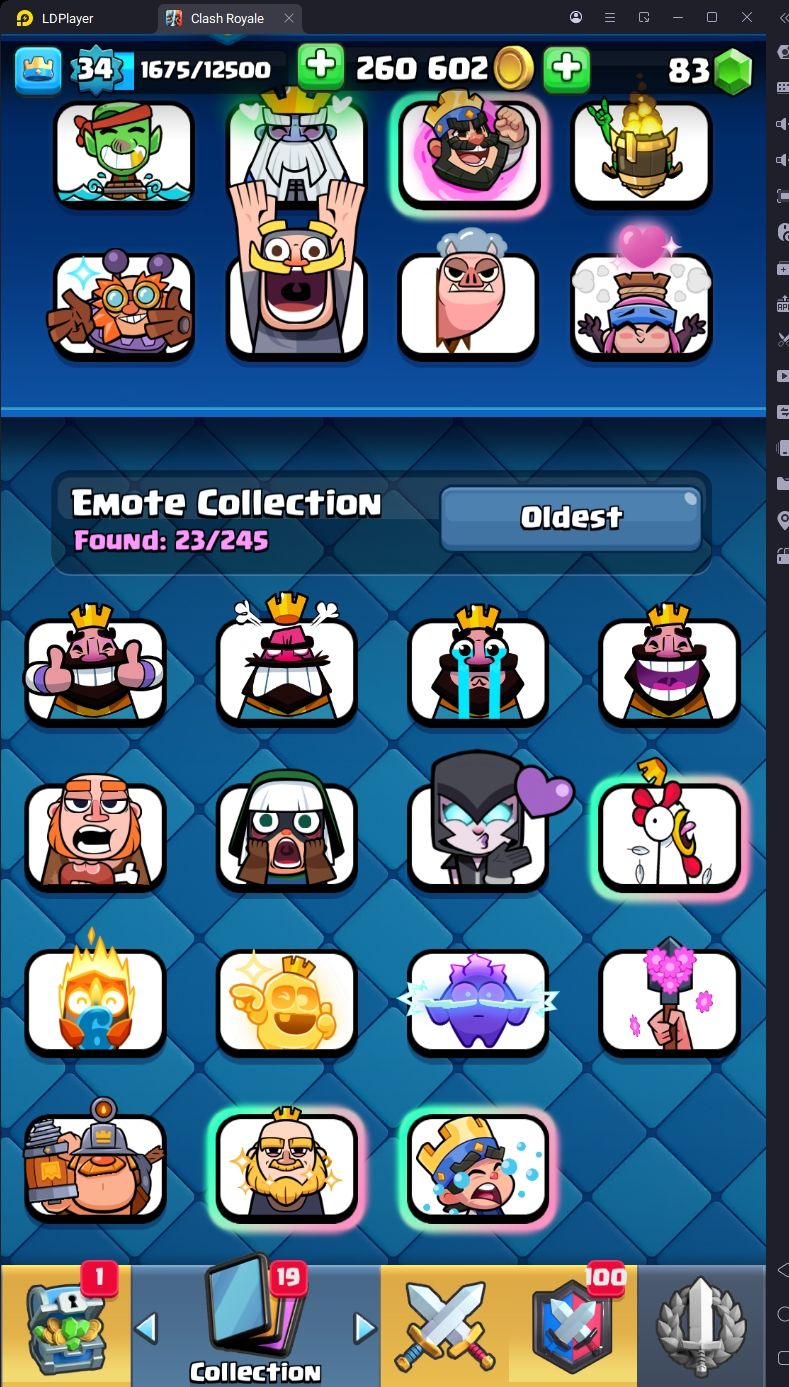Screen dimensions: 789x1387
Task: Select the Miner emote with lantern
Action: click(x=95, y=1167)
